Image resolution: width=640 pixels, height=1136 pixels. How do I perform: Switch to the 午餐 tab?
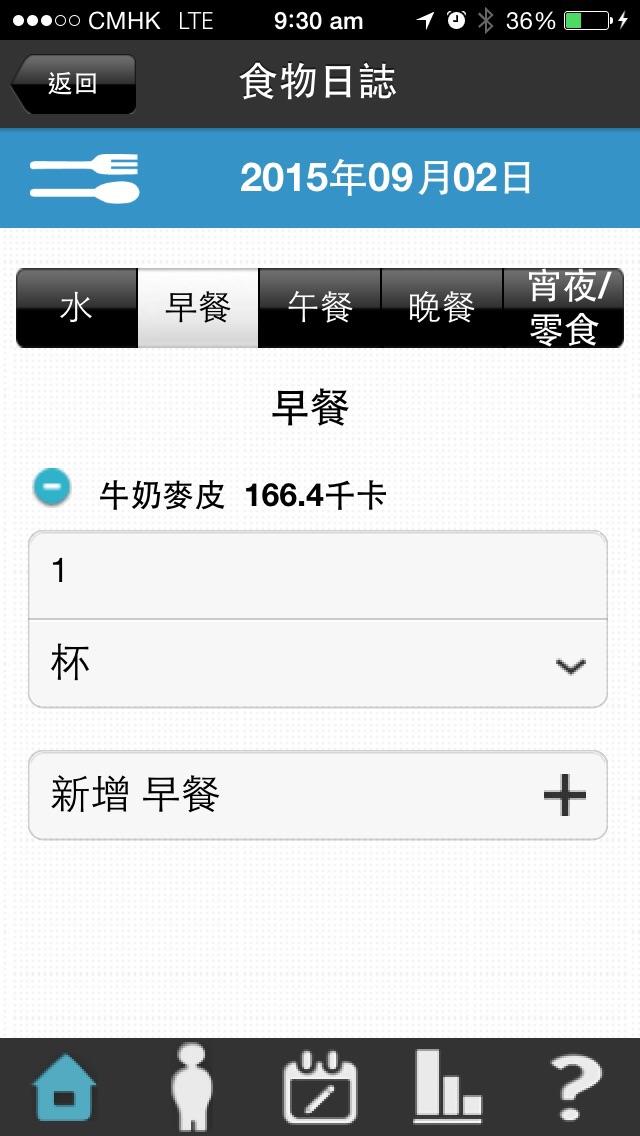[x=320, y=308]
